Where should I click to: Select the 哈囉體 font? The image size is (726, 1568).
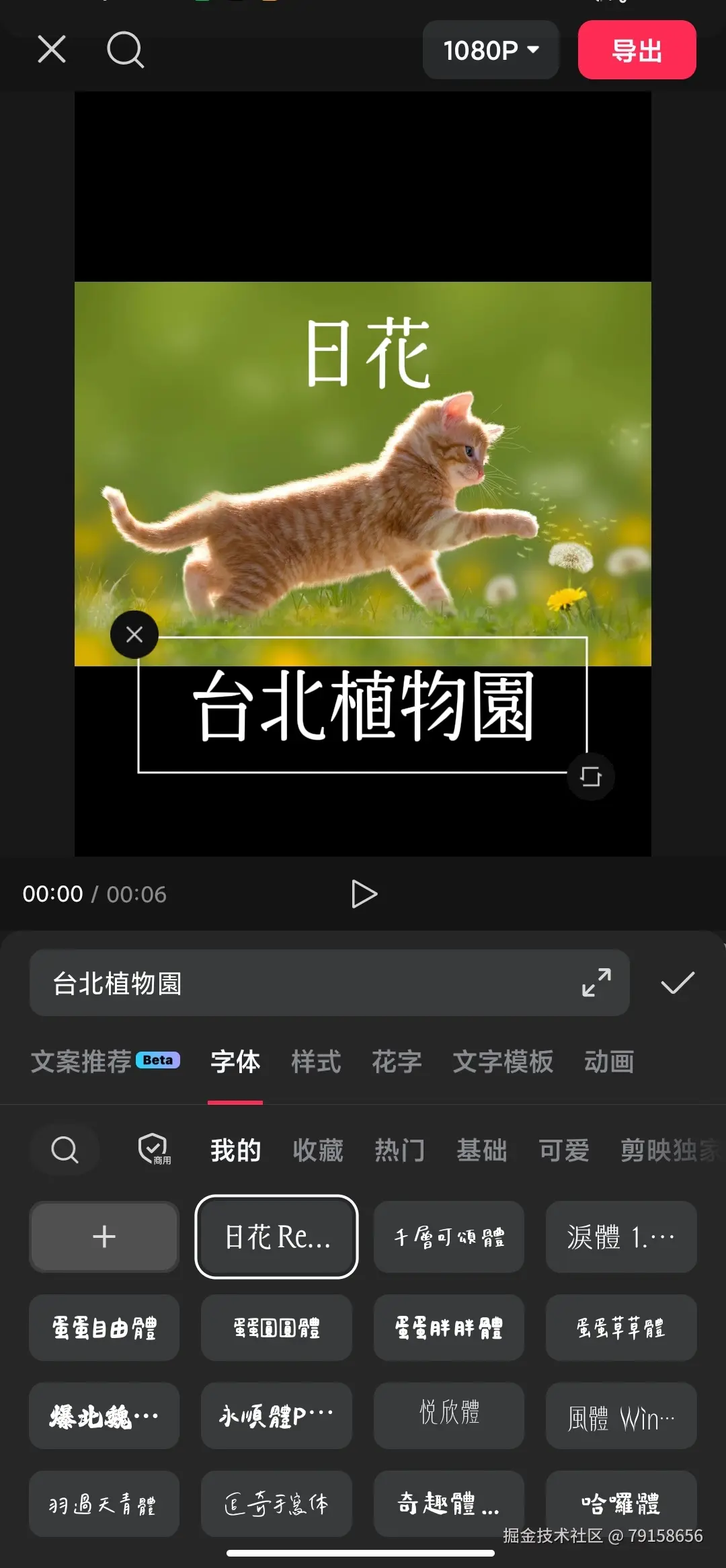coord(620,1503)
